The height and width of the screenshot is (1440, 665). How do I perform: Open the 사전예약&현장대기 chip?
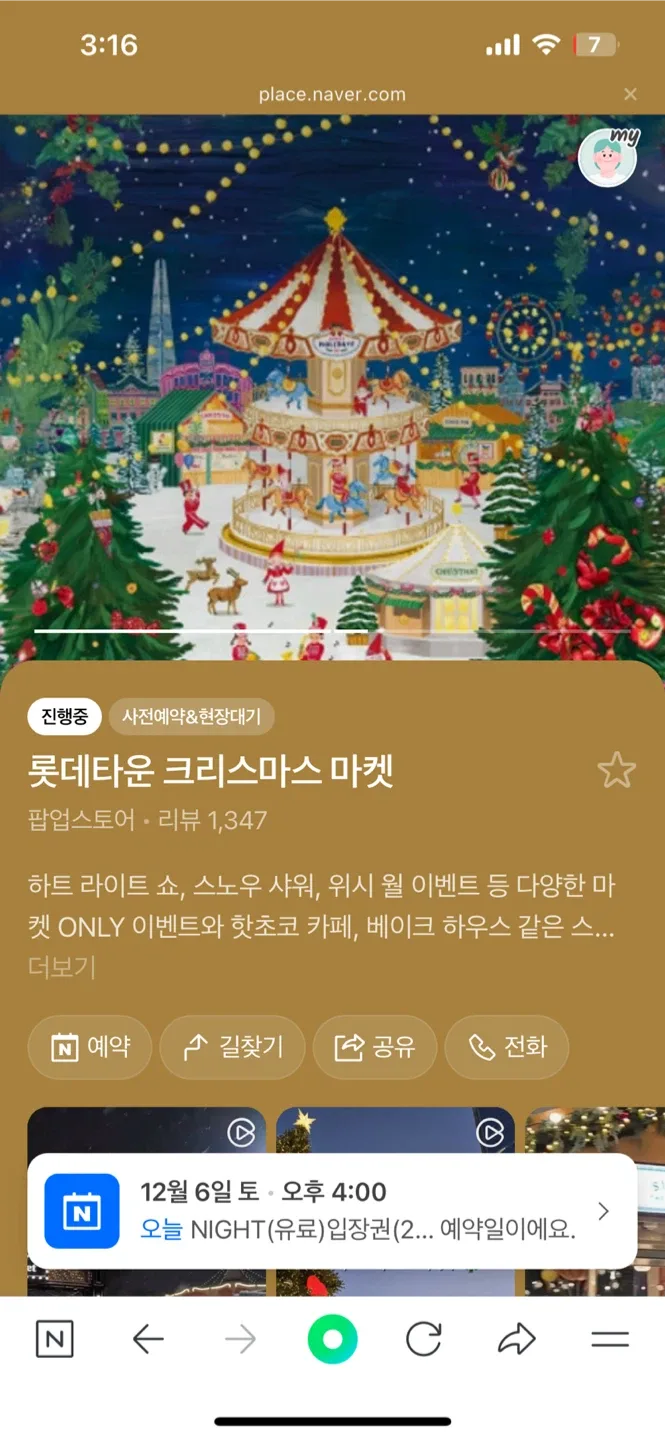(191, 716)
